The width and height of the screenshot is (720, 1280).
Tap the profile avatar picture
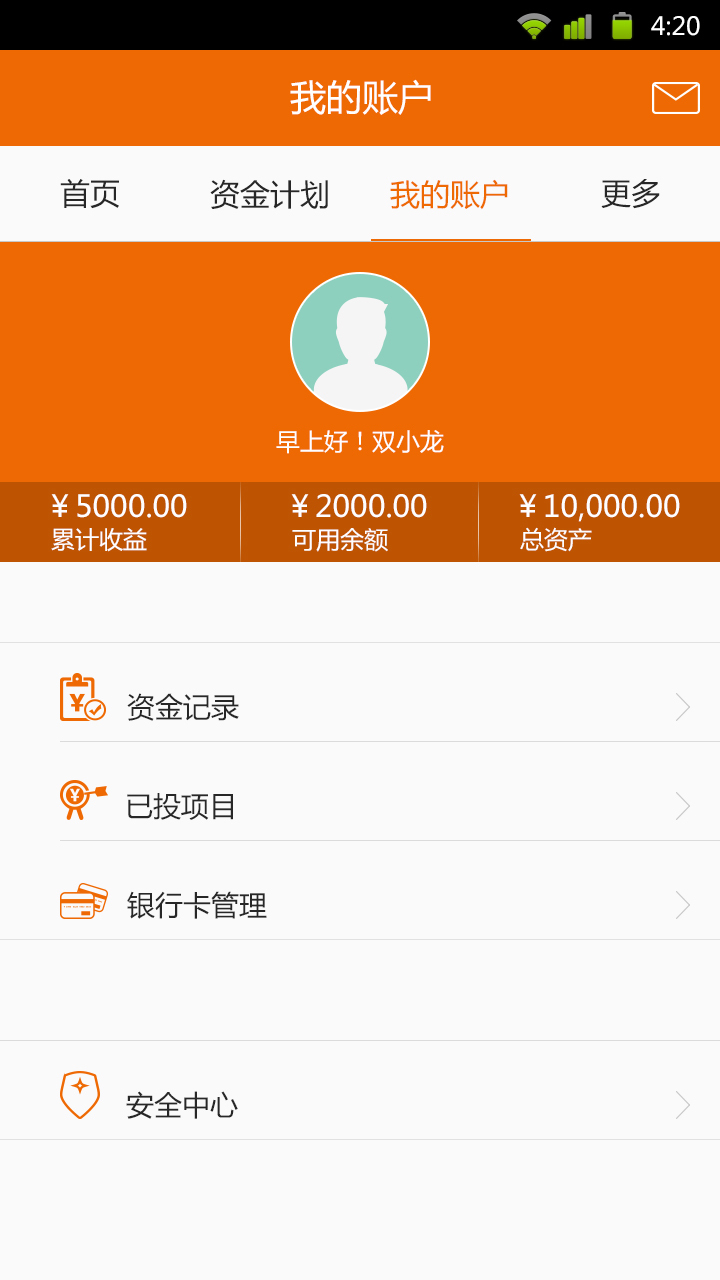[x=360, y=342]
